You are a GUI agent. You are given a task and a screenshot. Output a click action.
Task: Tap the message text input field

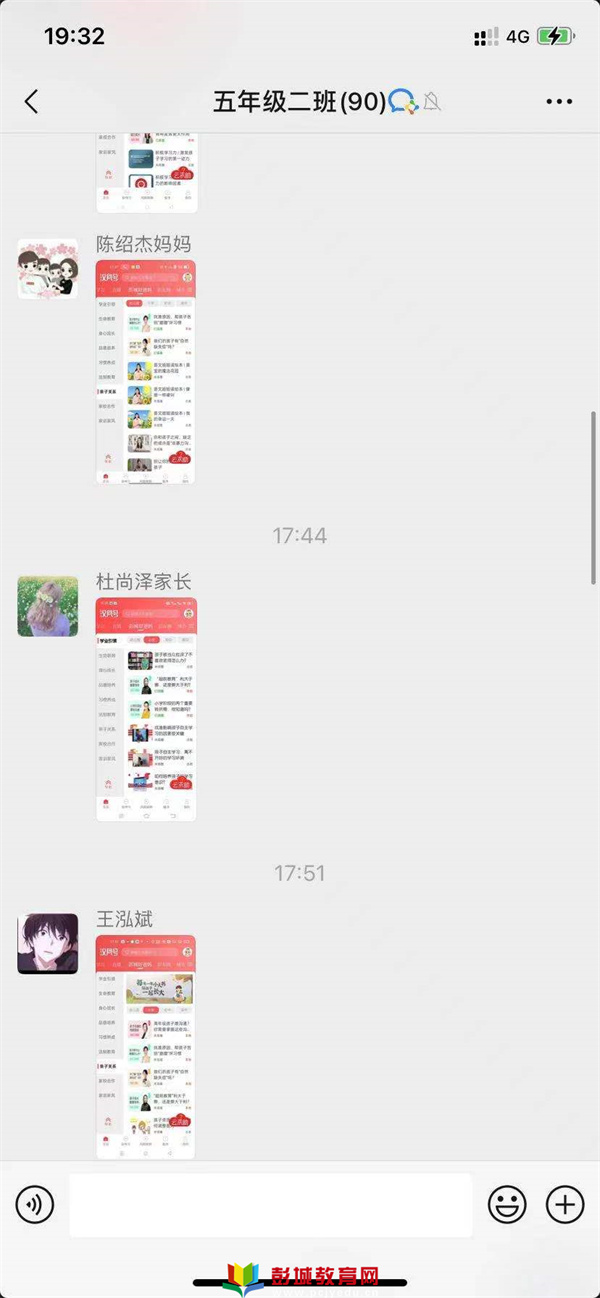[270, 1205]
